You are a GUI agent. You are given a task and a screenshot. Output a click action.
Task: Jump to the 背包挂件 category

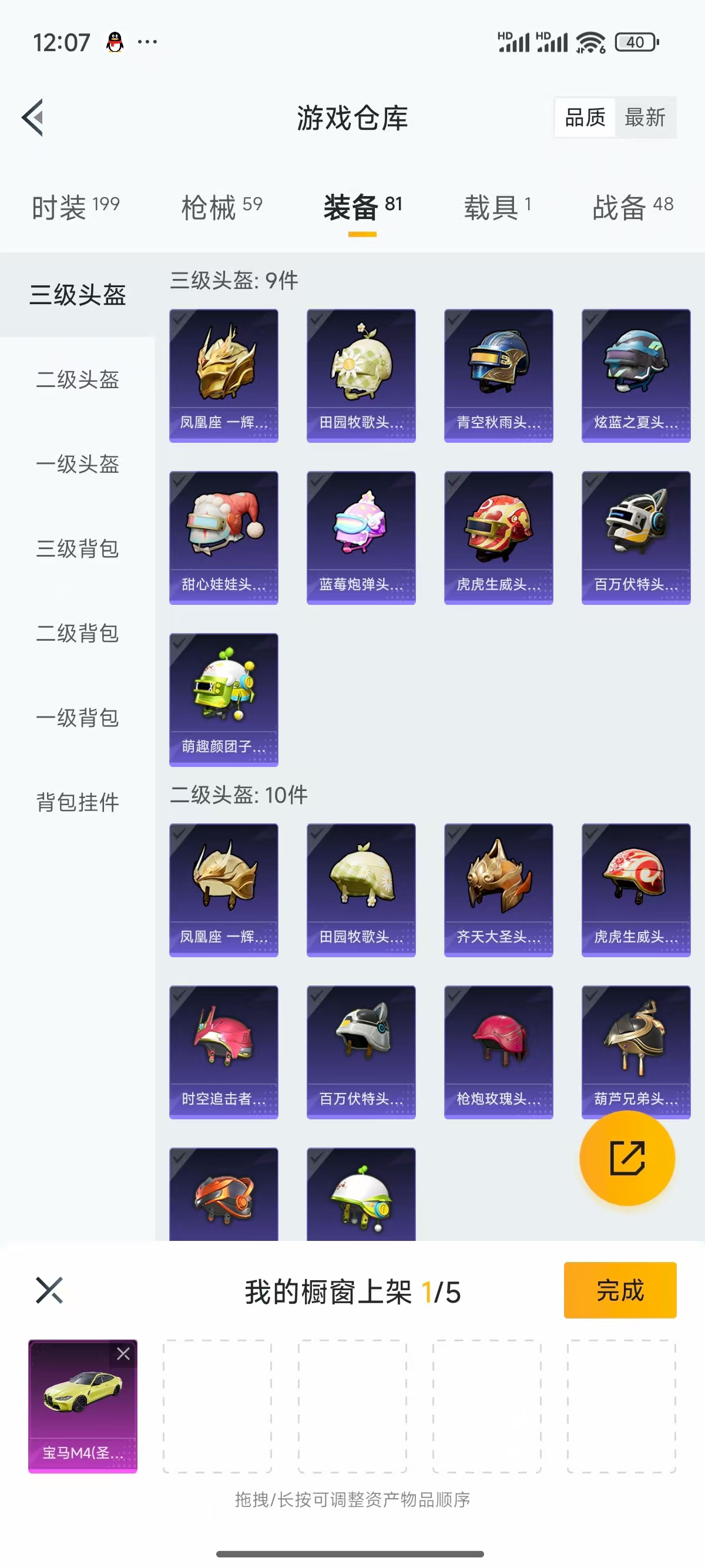78,802
